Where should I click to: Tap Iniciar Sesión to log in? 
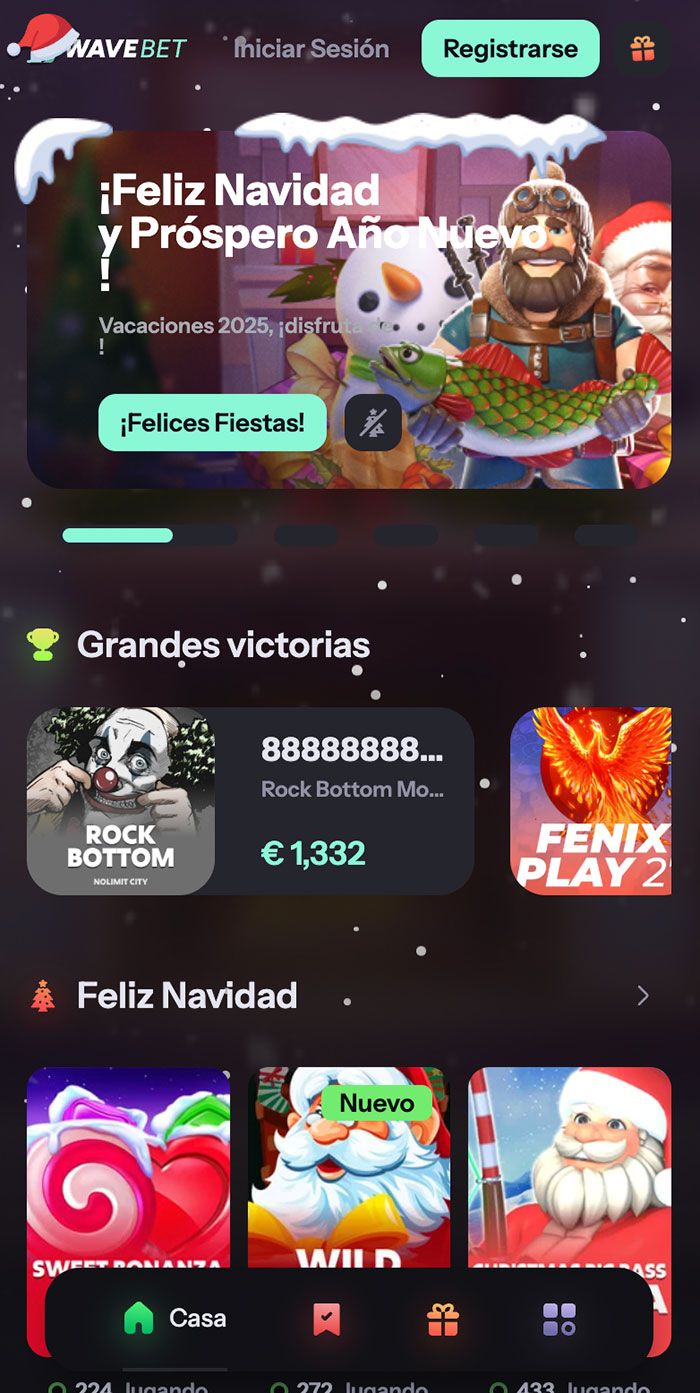[x=311, y=48]
